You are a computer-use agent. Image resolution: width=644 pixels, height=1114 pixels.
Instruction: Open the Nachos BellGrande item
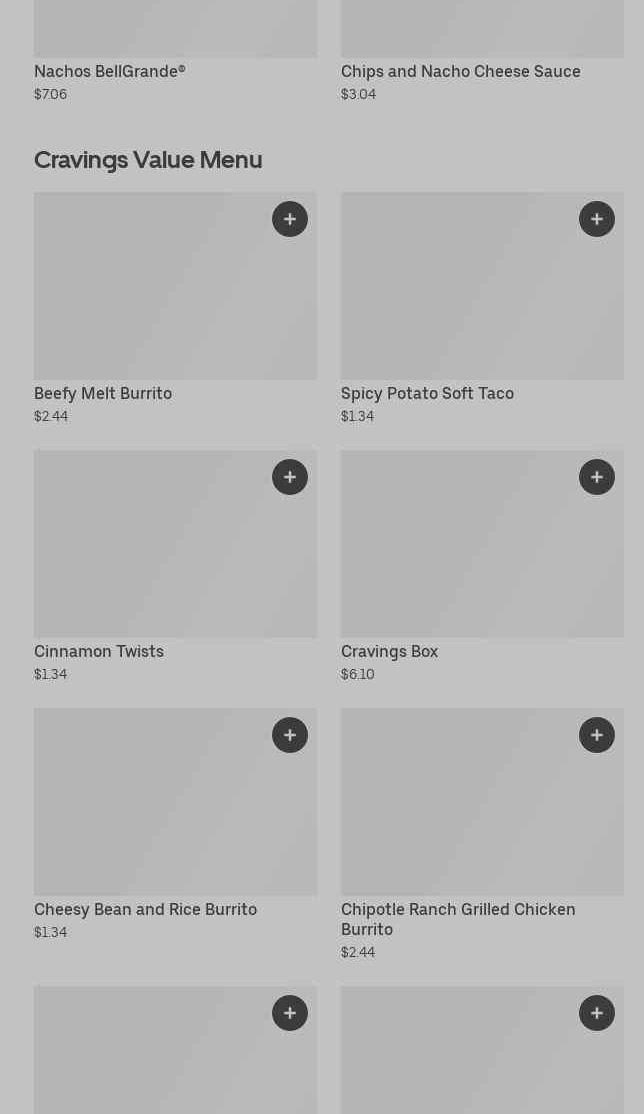tap(176, 51)
